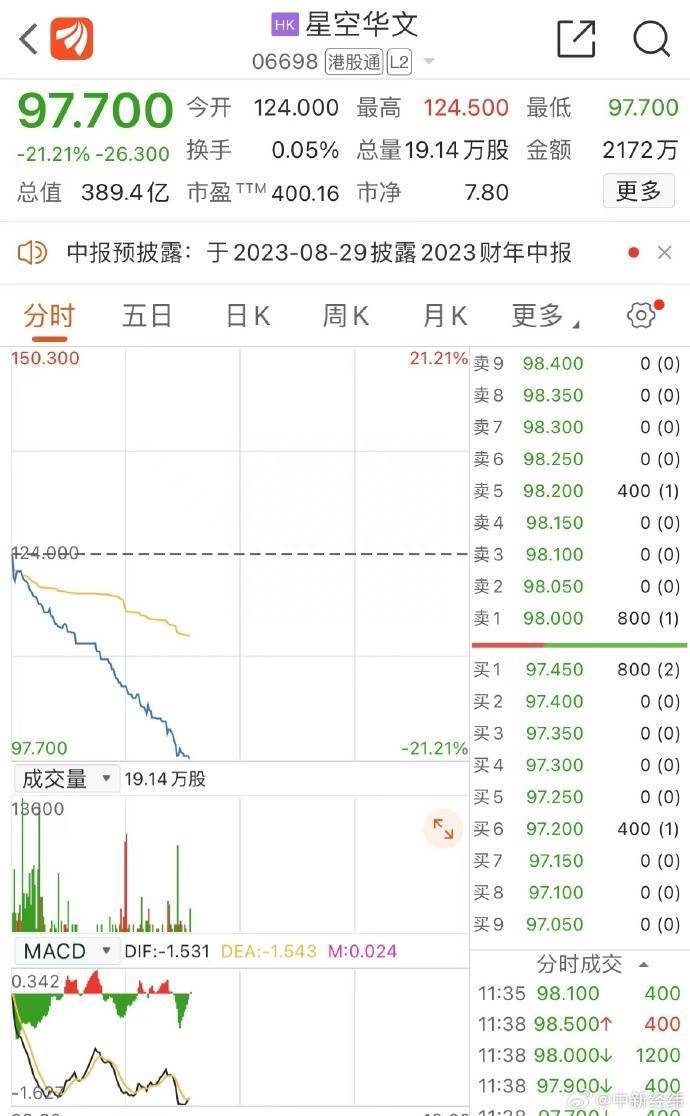
Task: Dismiss the 中报预披露 announcement banner
Action: [664, 253]
